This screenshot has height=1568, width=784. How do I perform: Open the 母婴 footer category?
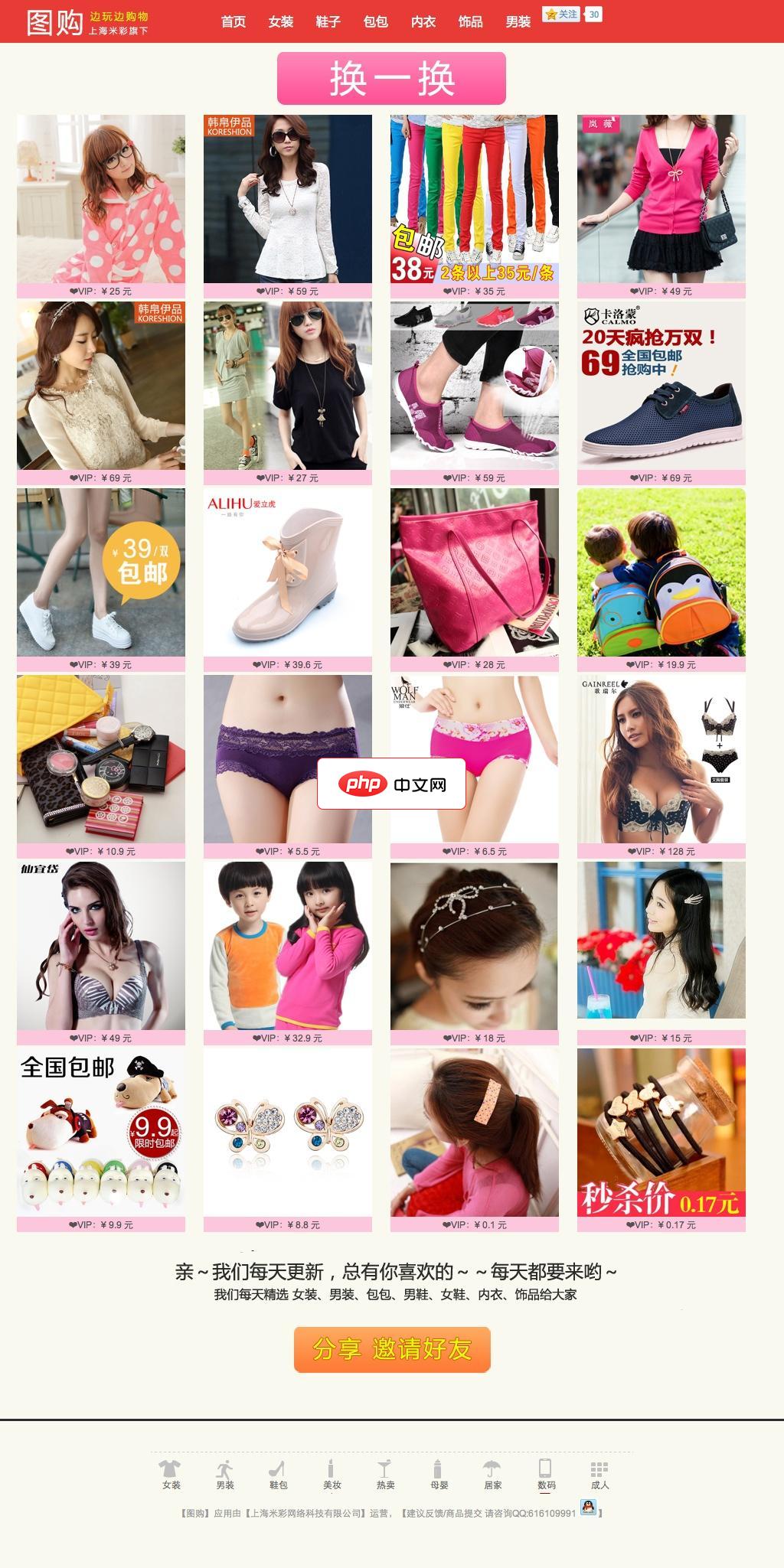439,1474
